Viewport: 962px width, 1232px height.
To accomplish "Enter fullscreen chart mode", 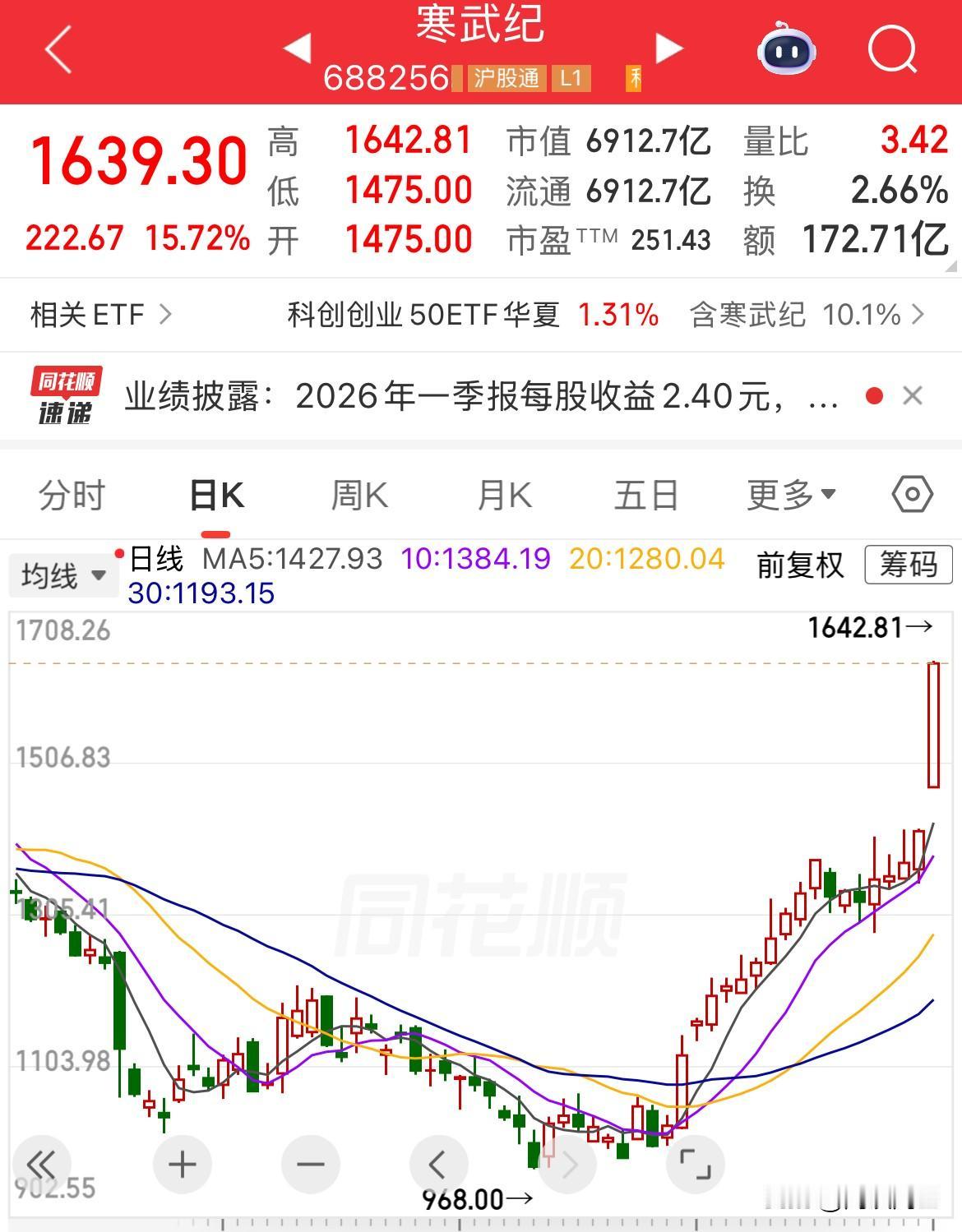I will coord(696,1163).
